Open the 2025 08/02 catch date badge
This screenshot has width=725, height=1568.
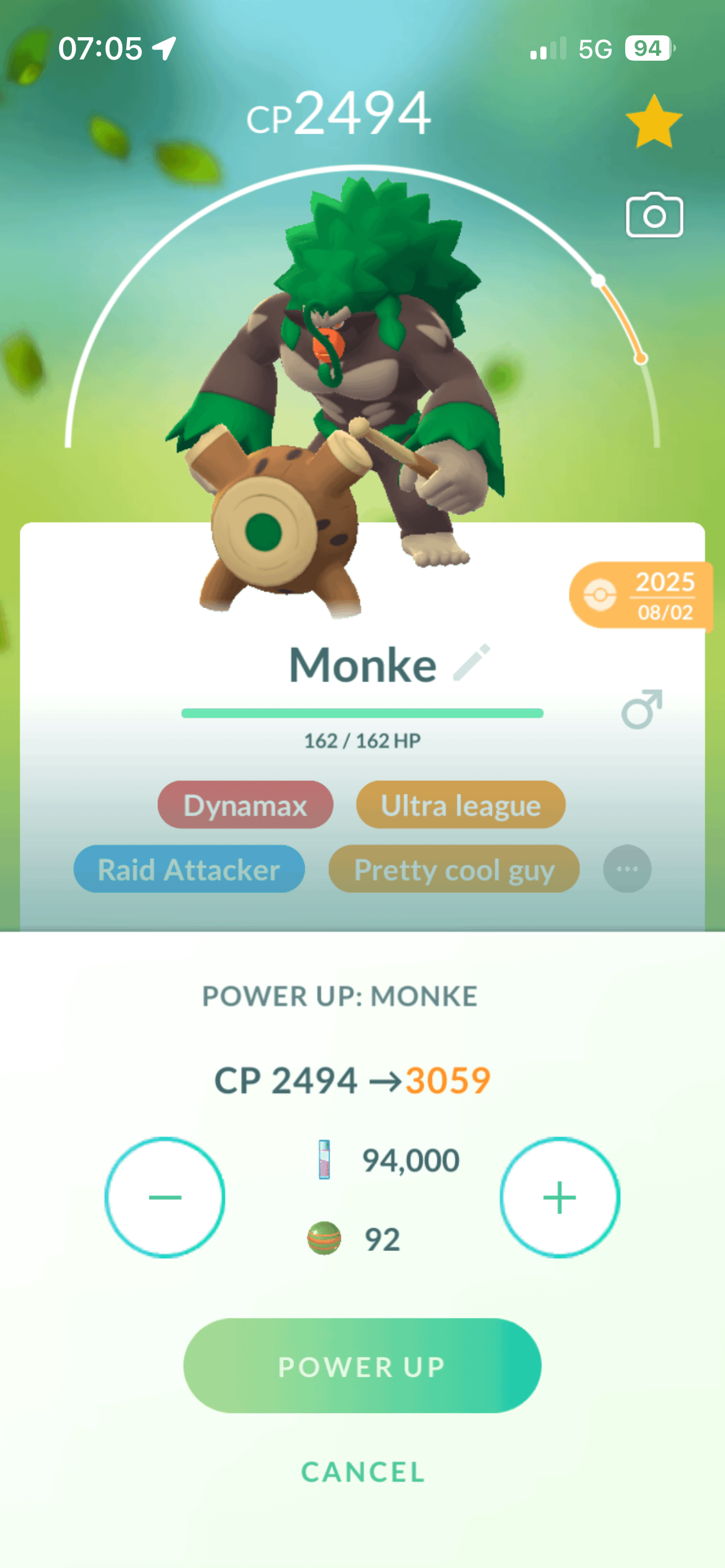point(641,596)
